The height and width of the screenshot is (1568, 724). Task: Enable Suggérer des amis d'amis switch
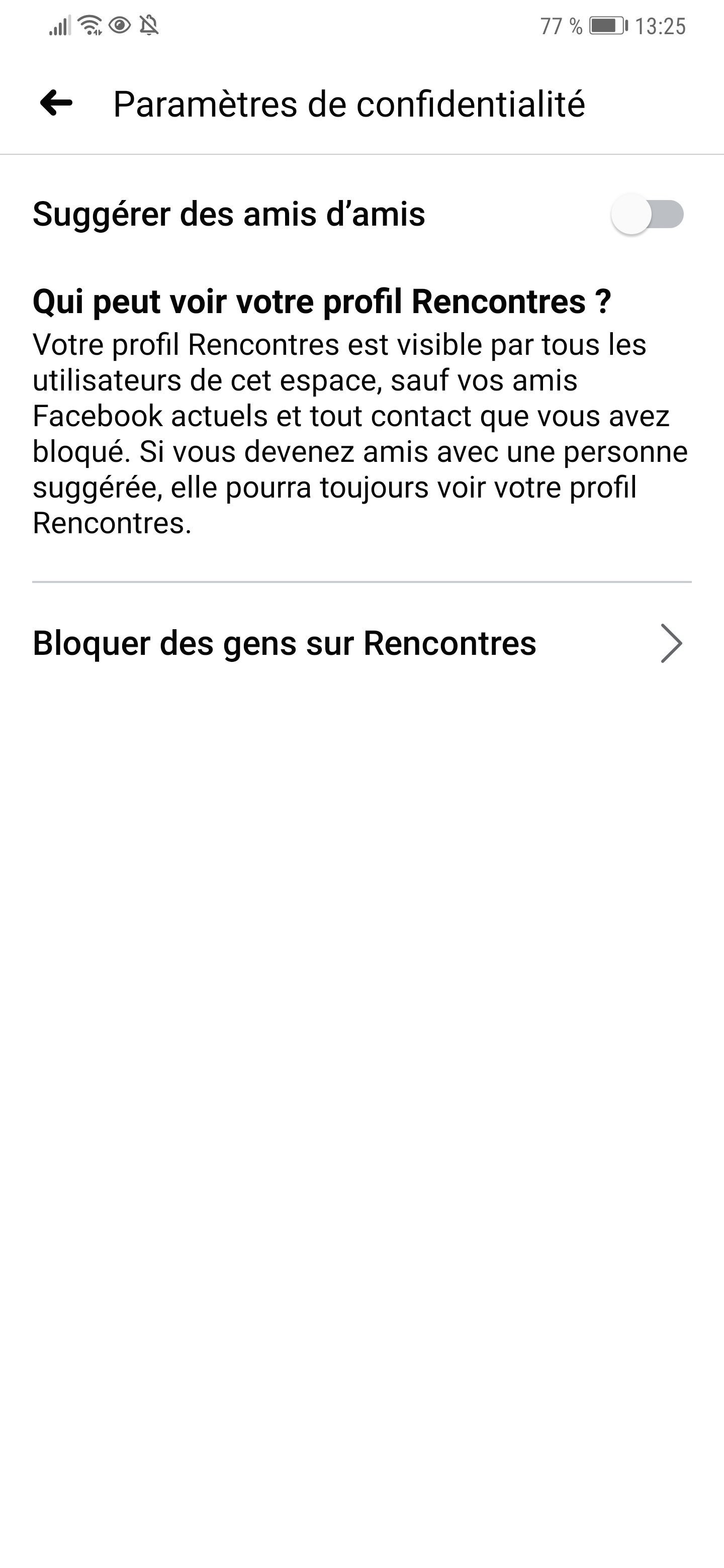click(647, 214)
